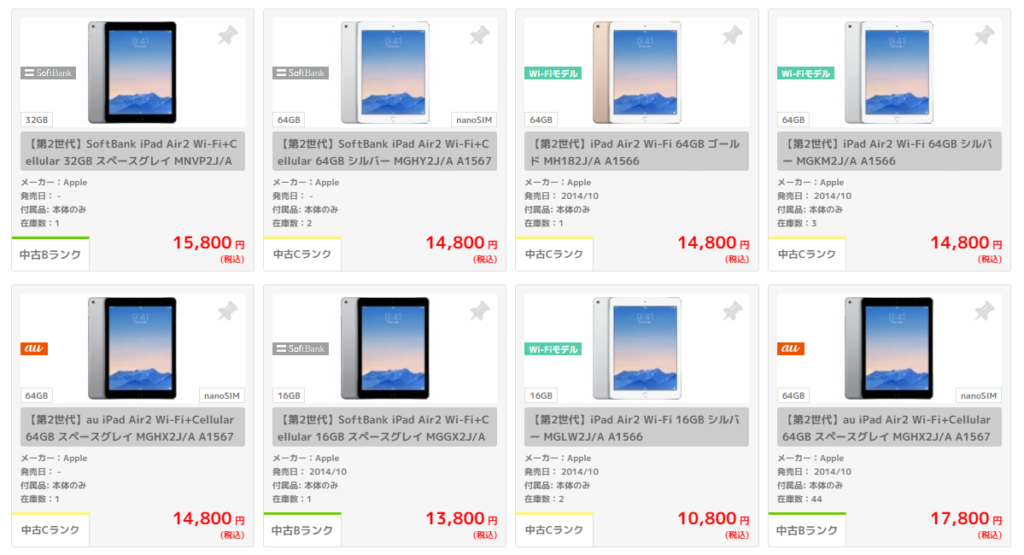Open the iPad Air2 Wi-Fi 64GB シルバー card
1024x555 pixels.
tap(889, 151)
